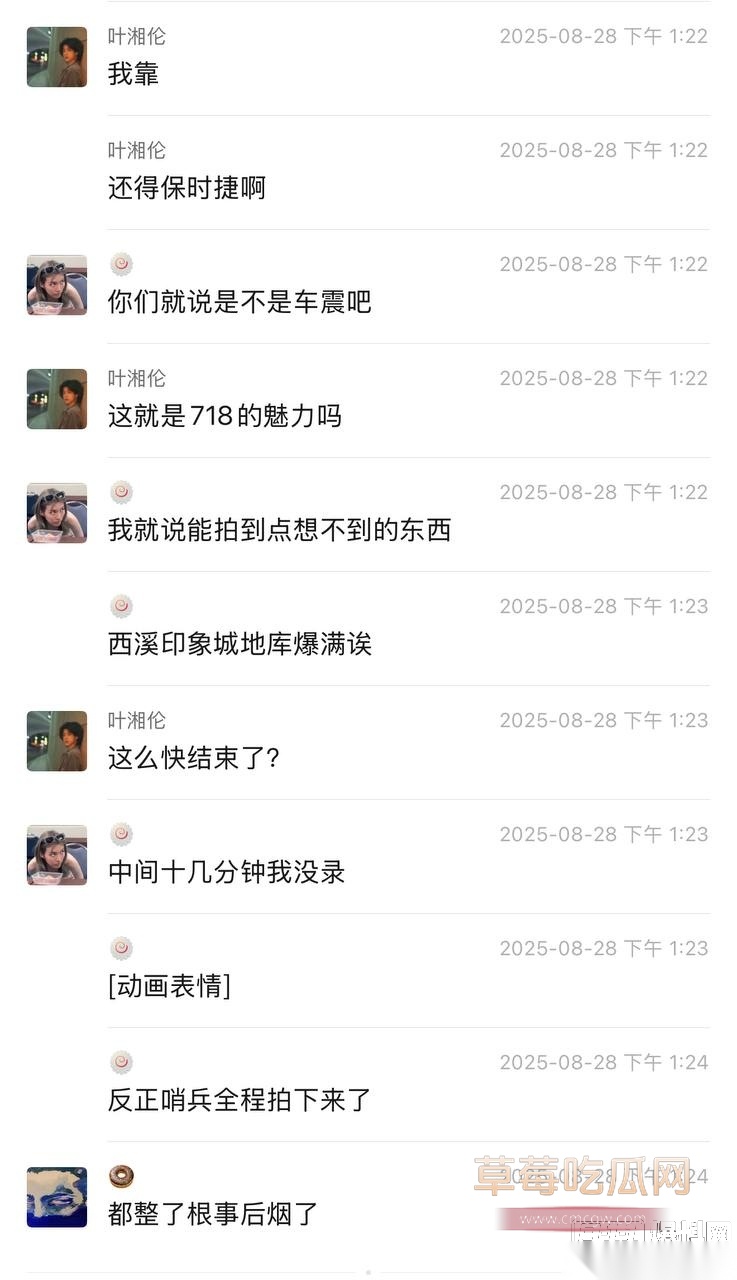Select 叶湘伦's avatar beside 这就是718的魅力吗
The width and height of the screenshot is (737, 1280).
(x=55, y=398)
